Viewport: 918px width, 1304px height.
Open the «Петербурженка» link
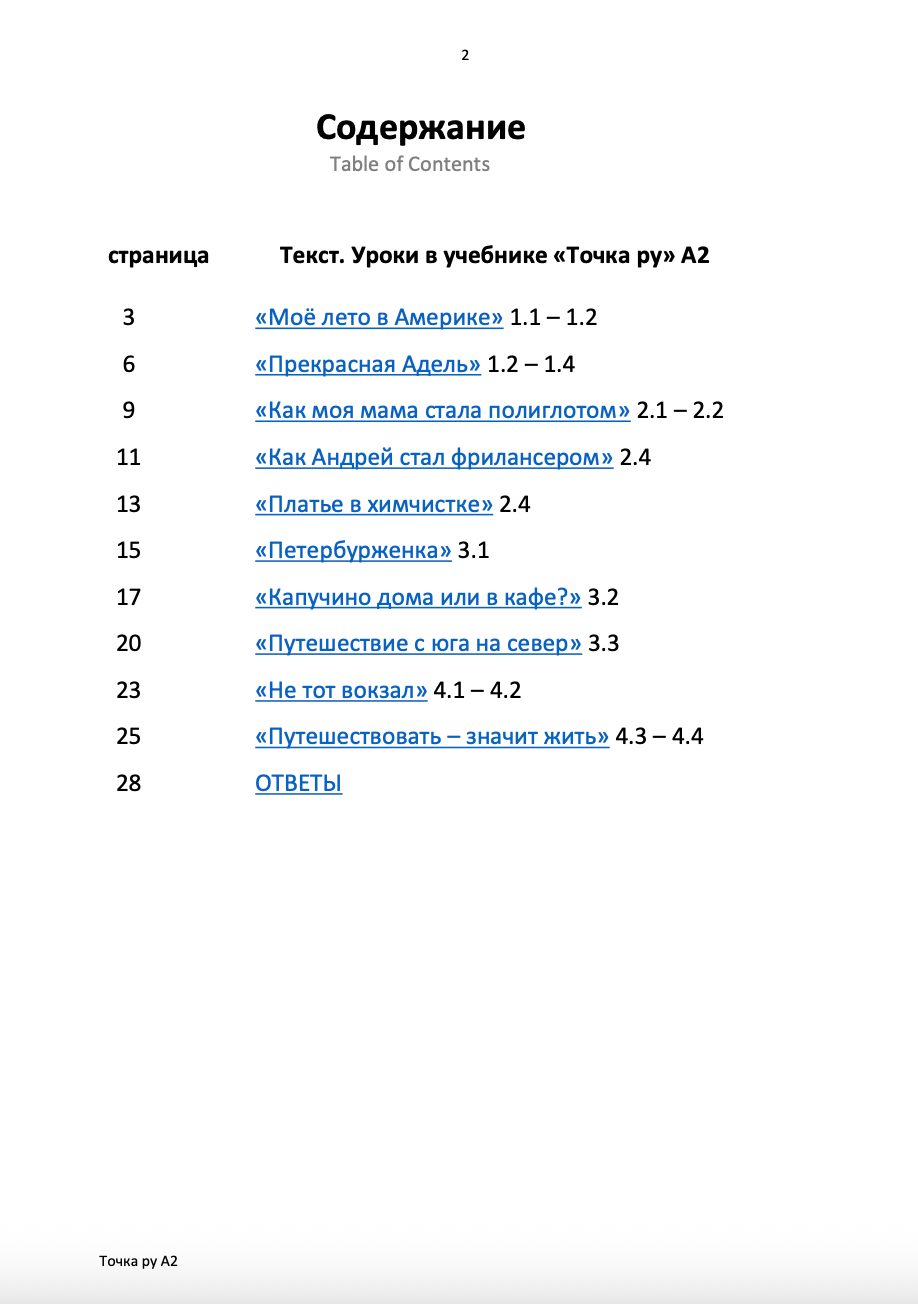353,550
